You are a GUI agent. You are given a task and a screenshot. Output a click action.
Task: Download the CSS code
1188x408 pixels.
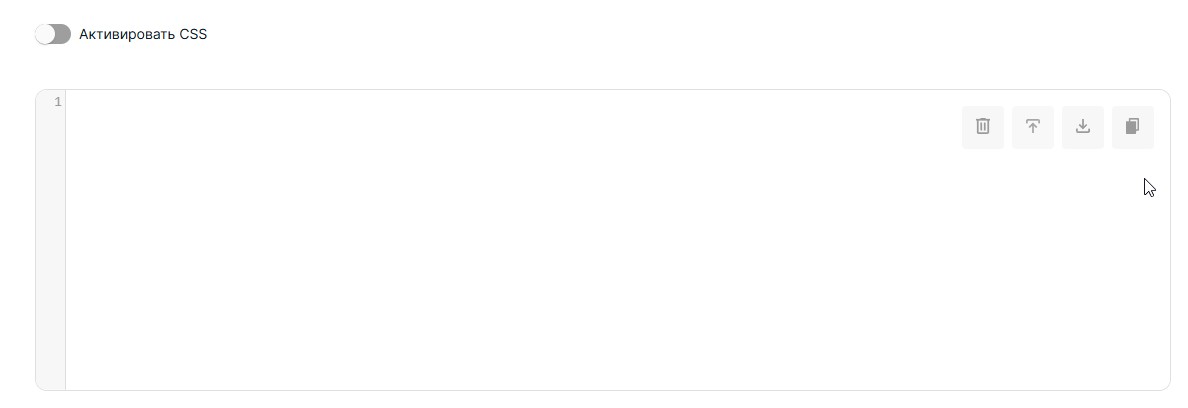1082,127
